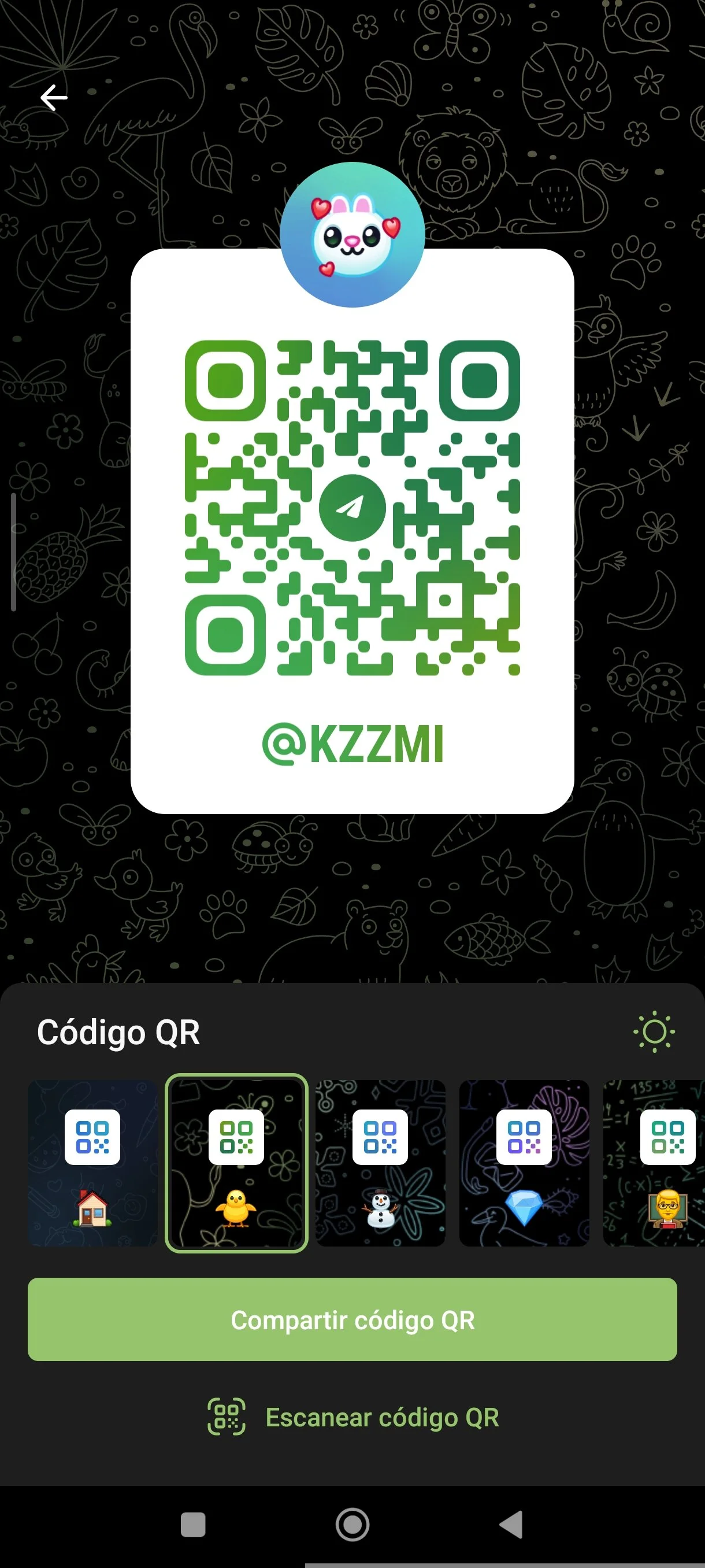Pick the snowman QR theme
The height and width of the screenshot is (1568, 705).
380,1163
